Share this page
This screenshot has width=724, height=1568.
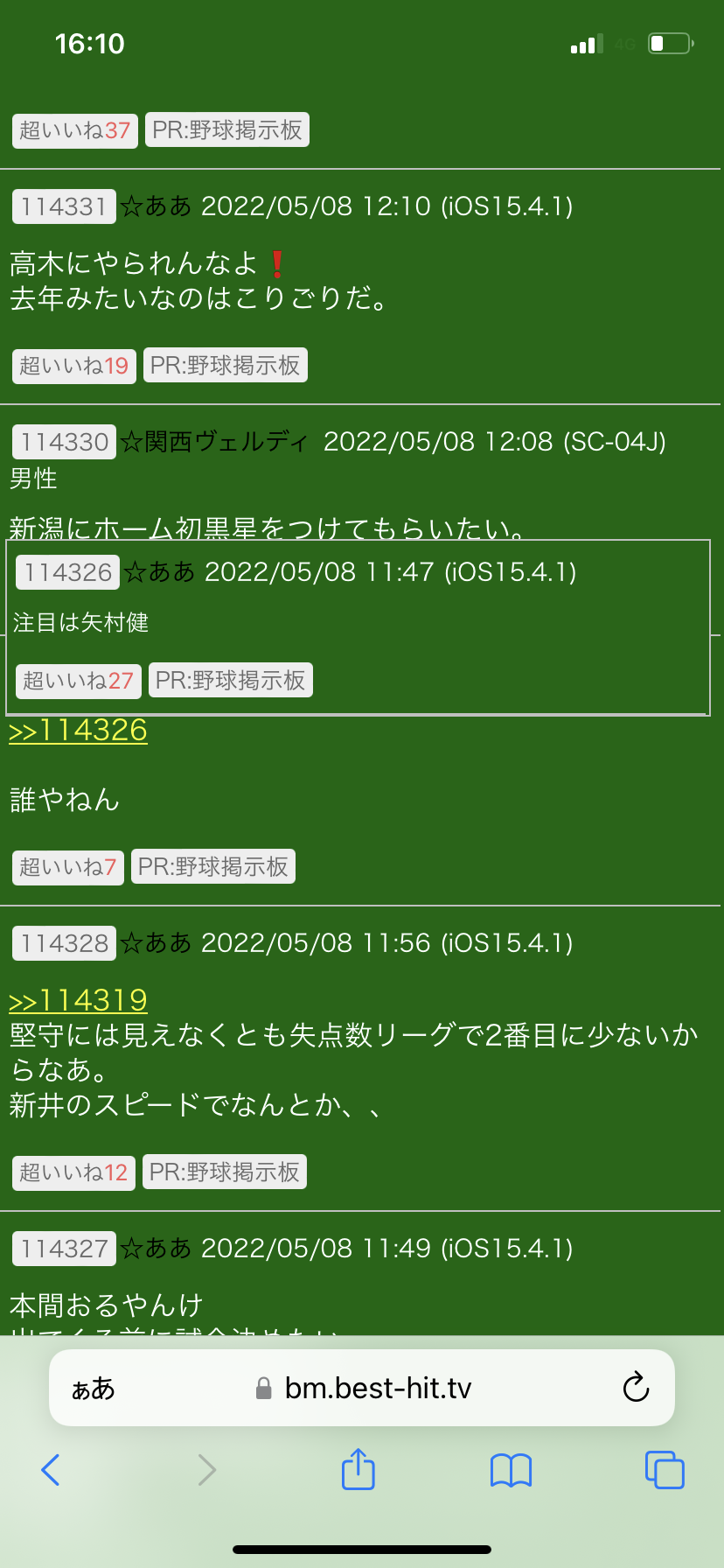point(358,1468)
